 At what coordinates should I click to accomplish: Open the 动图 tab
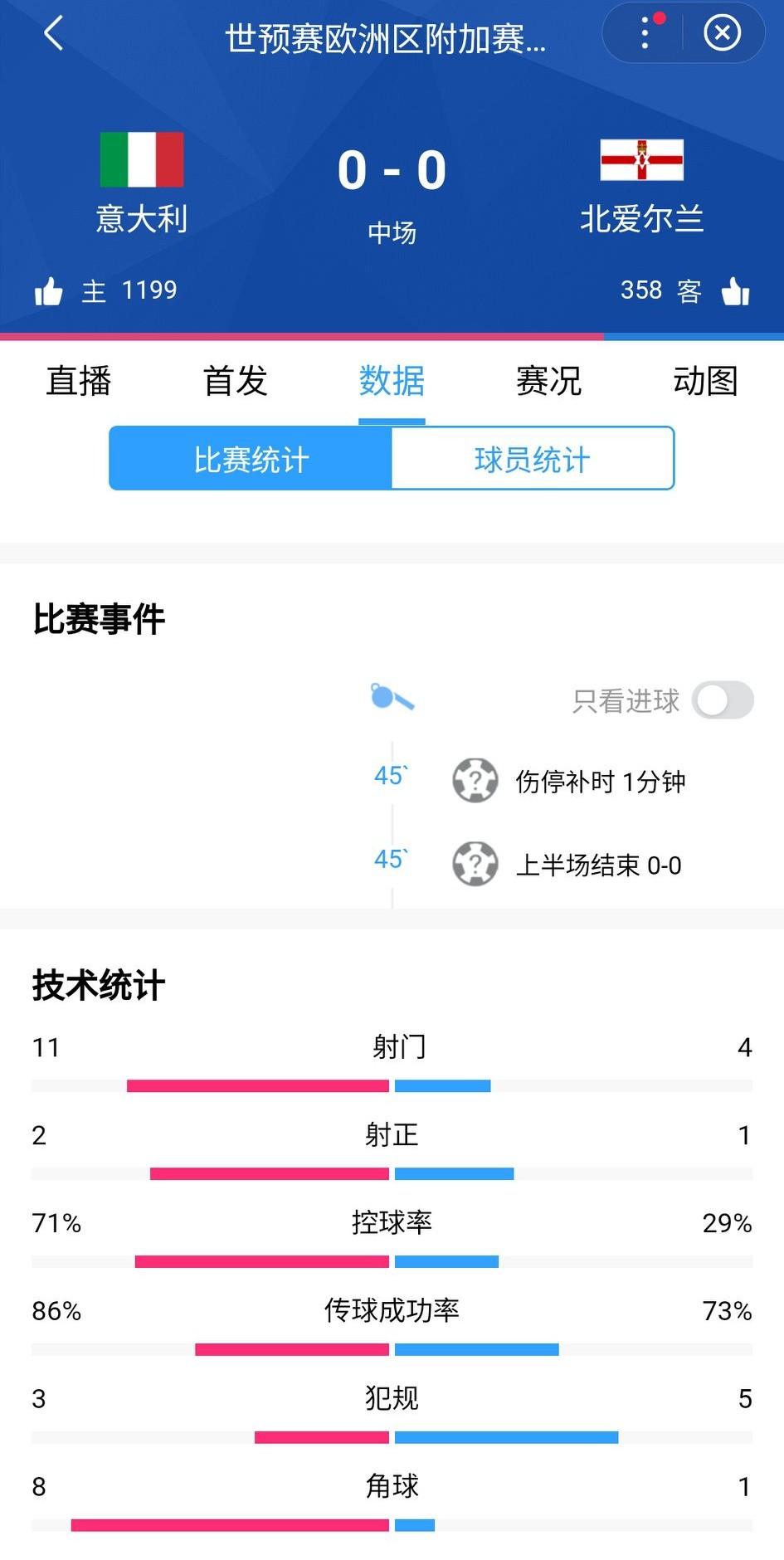(705, 382)
